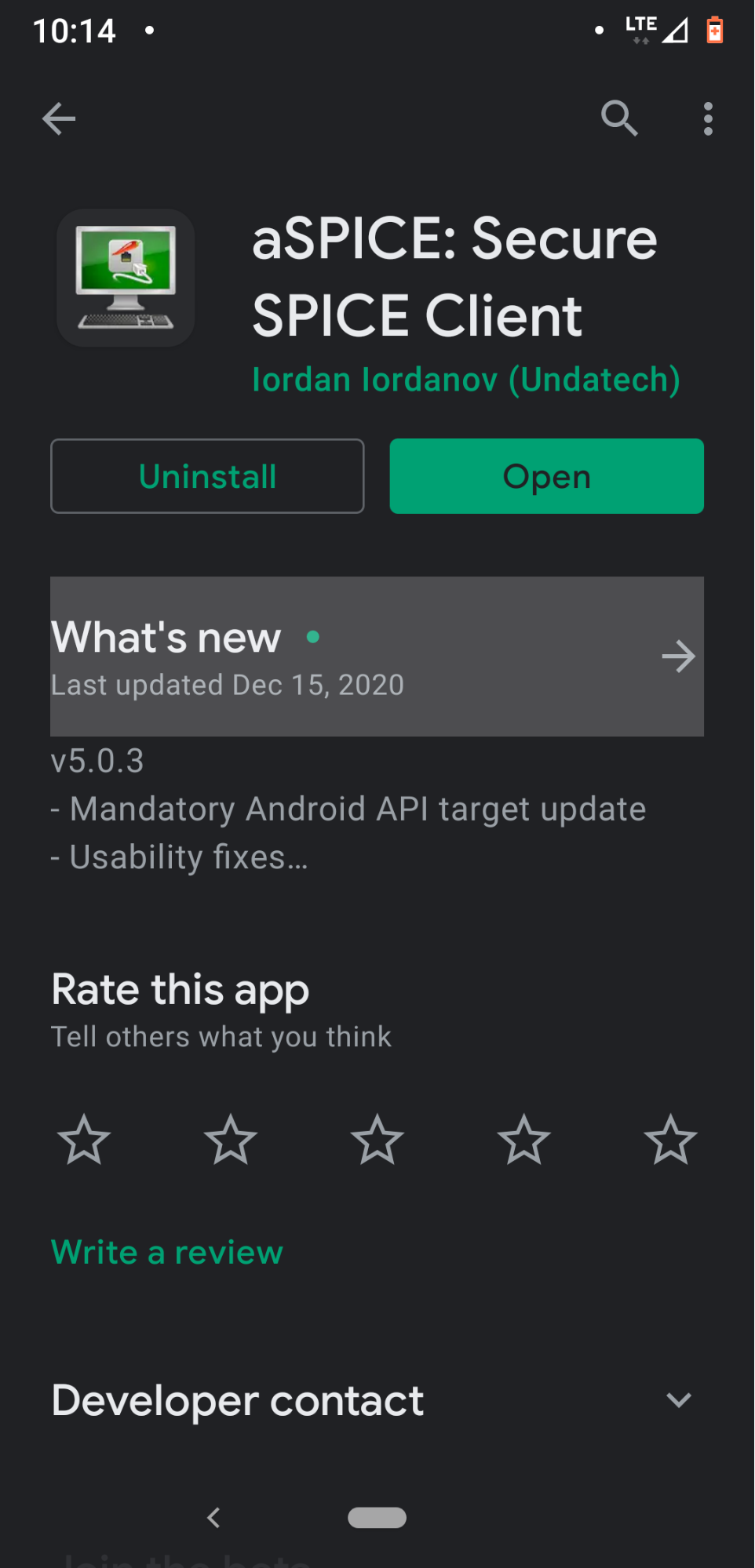
Task: Tap Write a review link
Action: click(x=167, y=1253)
